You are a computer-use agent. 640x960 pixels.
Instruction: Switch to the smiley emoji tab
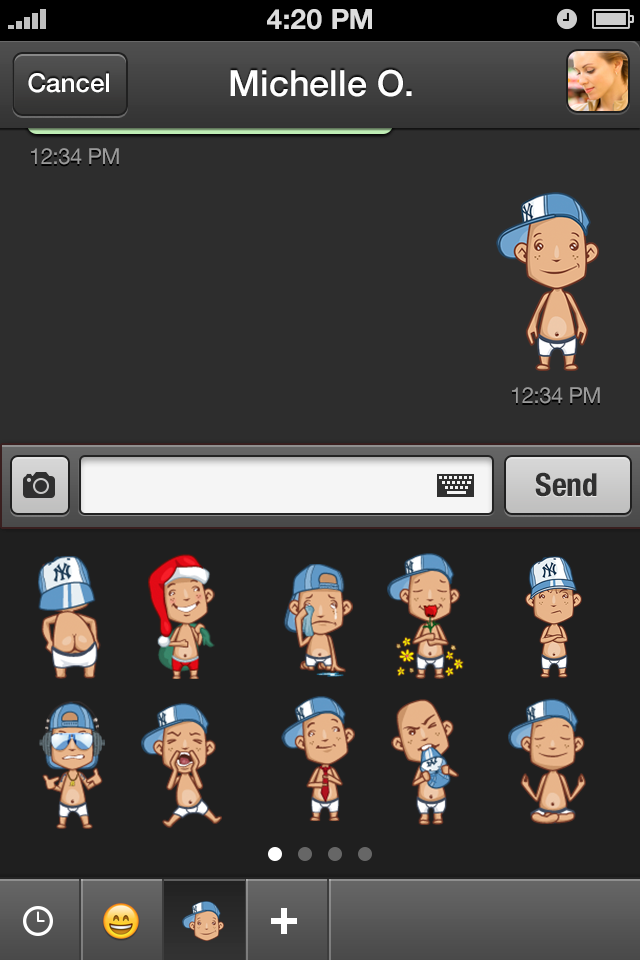pos(121,921)
